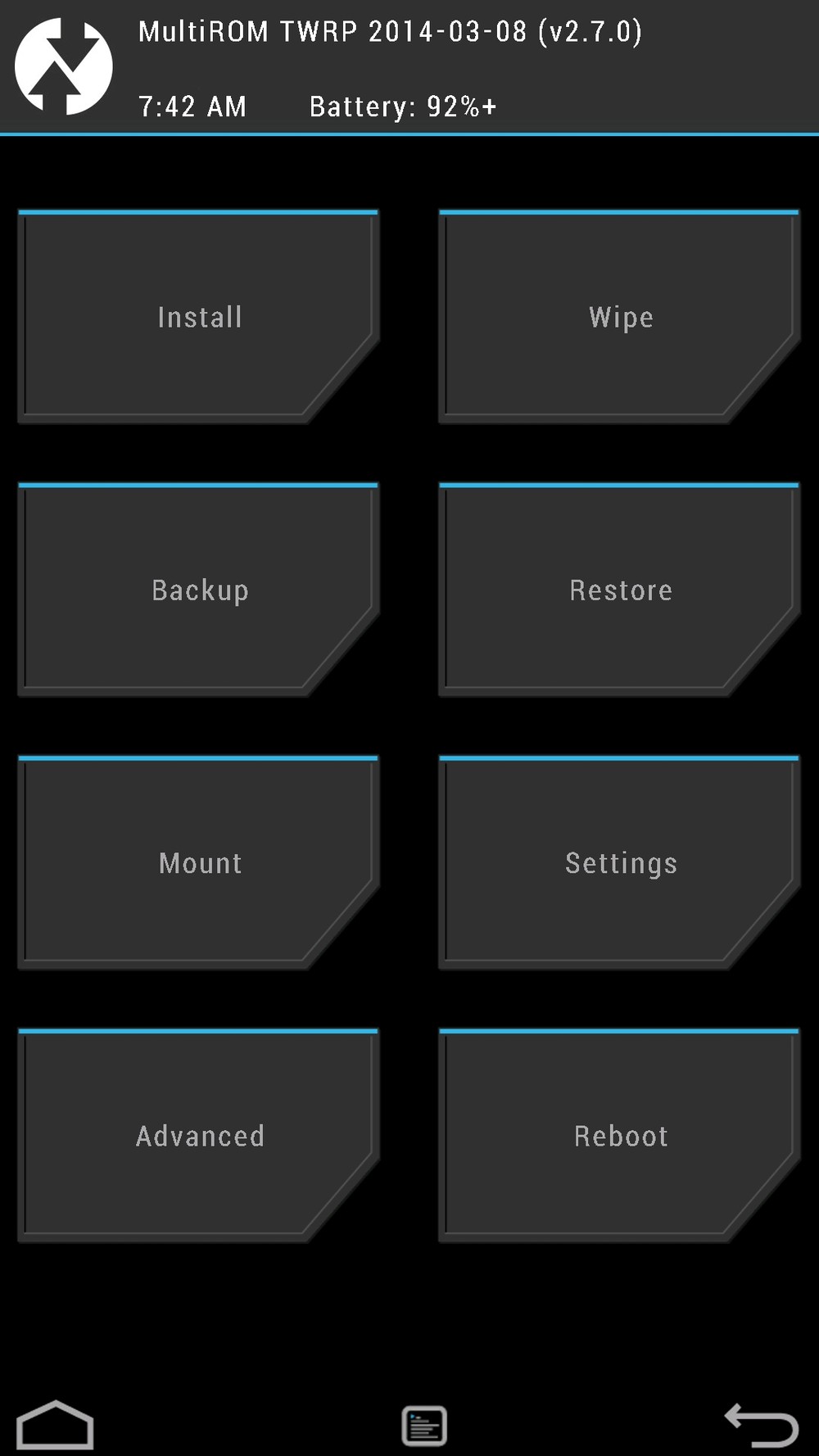Viewport: 819px width, 1456px height.
Task: Go back using the back arrow
Action: pos(761,1425)
